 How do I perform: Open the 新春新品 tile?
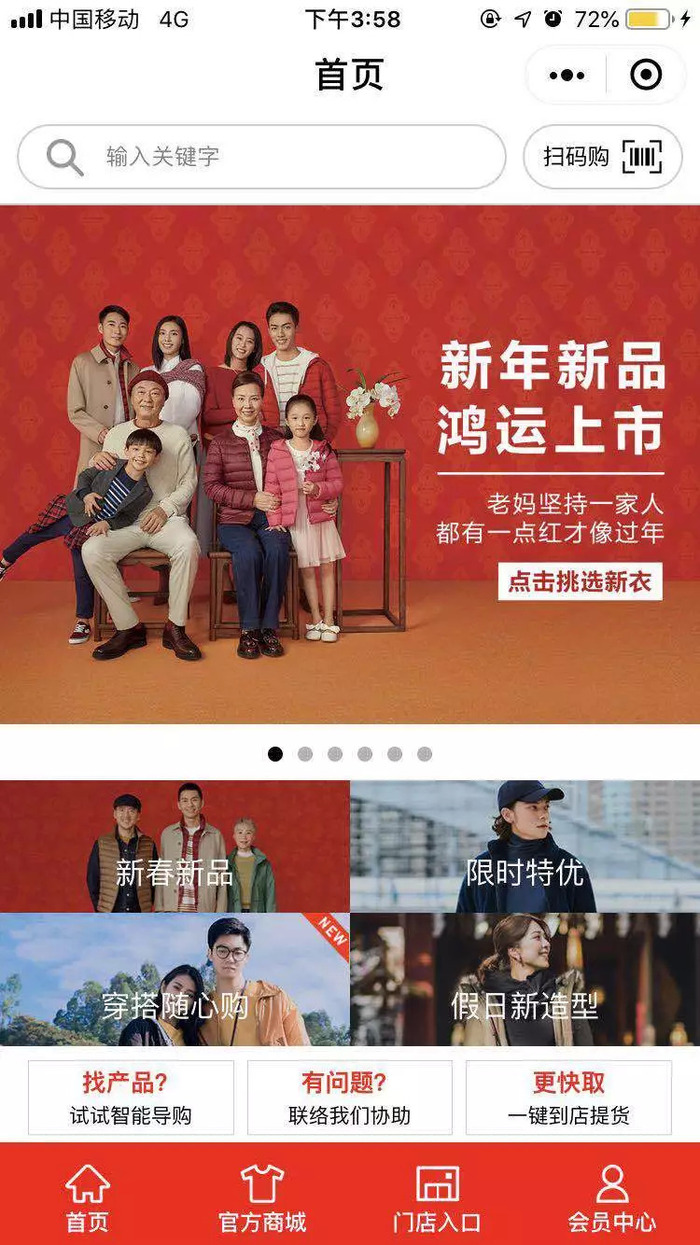[175, 846]
